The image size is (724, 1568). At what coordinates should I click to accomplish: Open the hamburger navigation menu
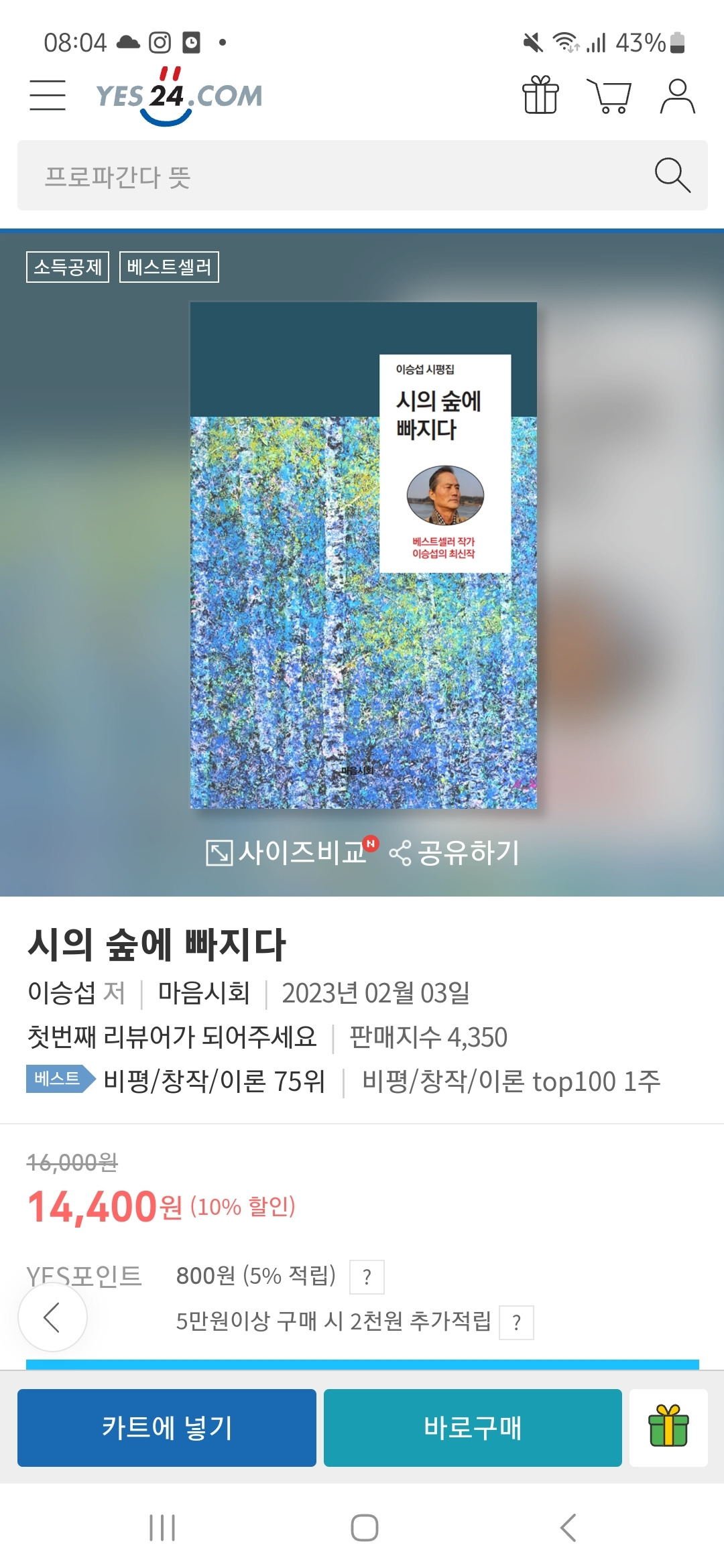pos(48,94)
